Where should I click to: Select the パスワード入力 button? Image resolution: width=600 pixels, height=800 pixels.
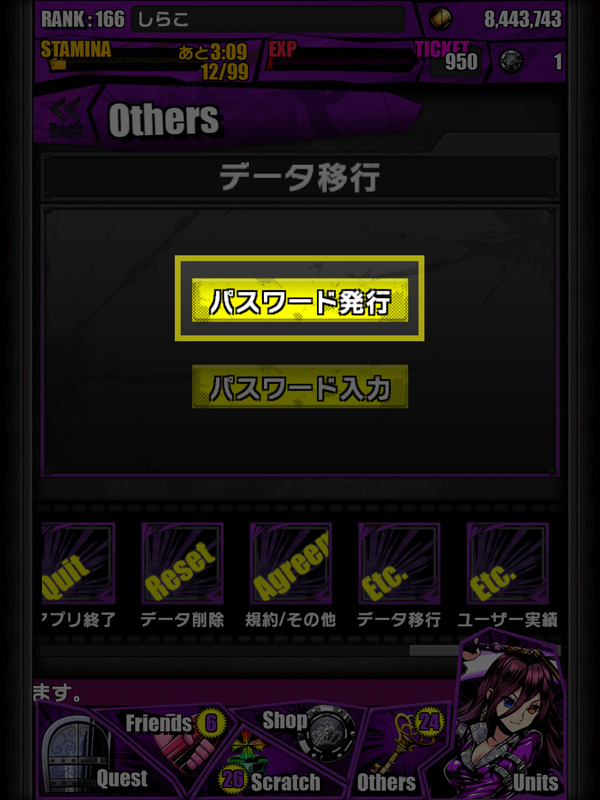click(x=300, y=387)
